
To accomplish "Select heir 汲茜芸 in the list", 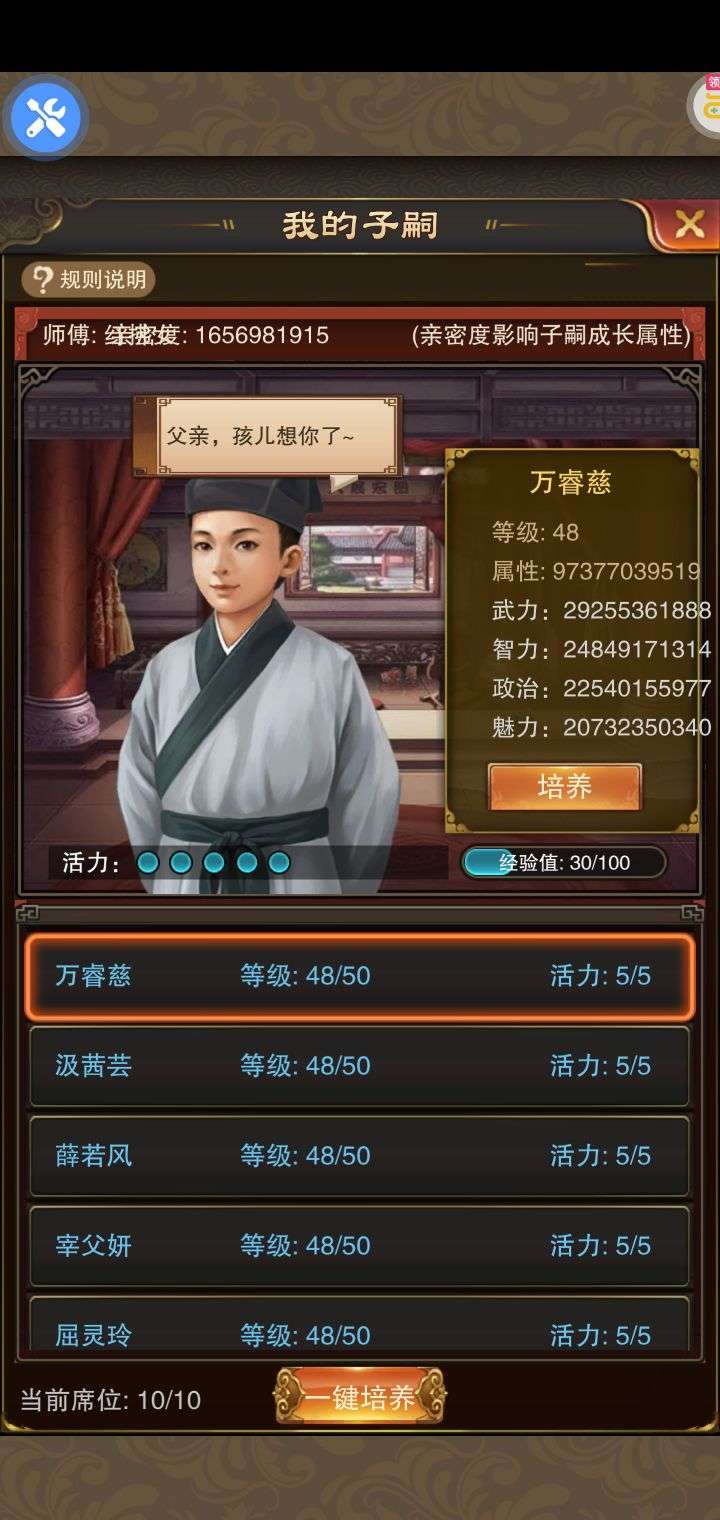I will (x=359, y=1066).
